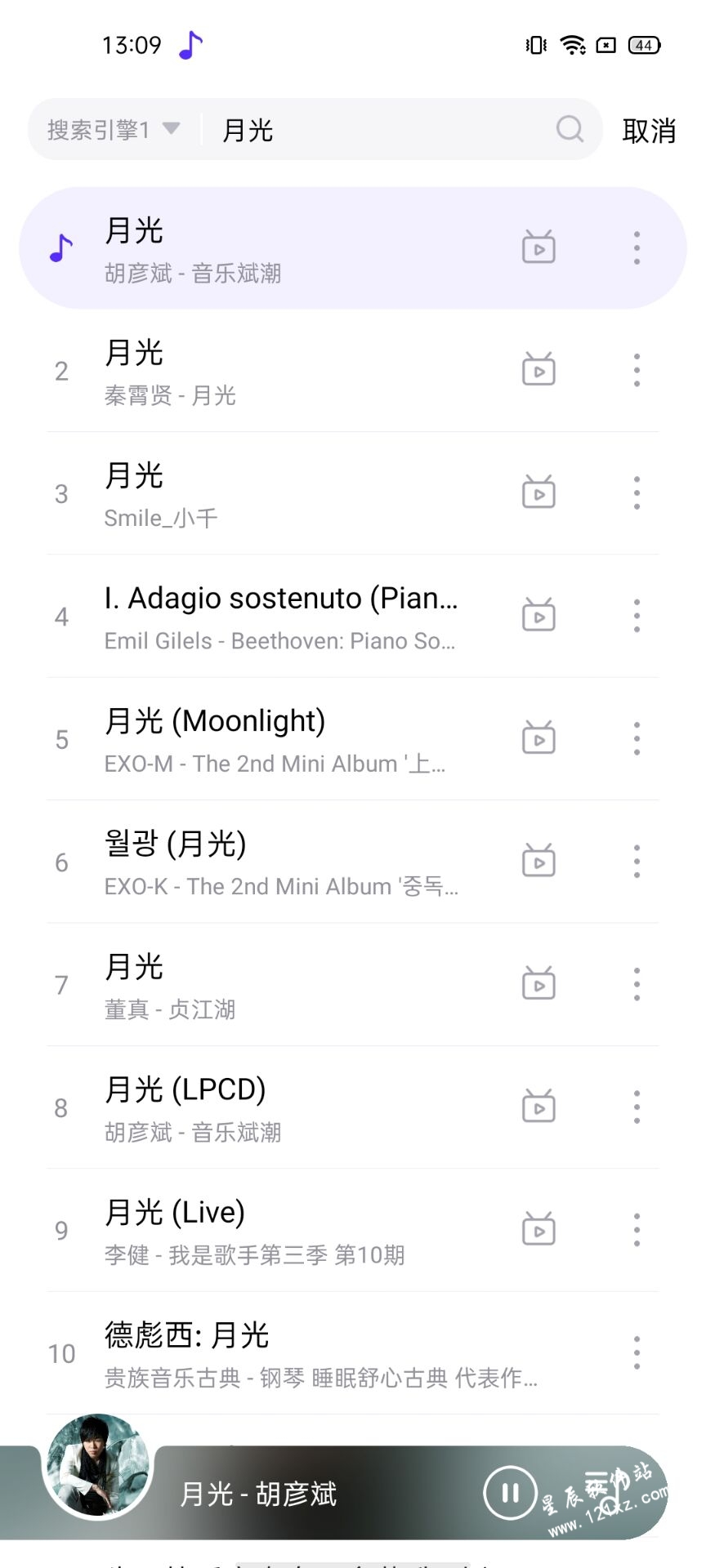Play the video for 月光 by Smile_小千
The image size is (706, 1568).
[x=538, y=493]
